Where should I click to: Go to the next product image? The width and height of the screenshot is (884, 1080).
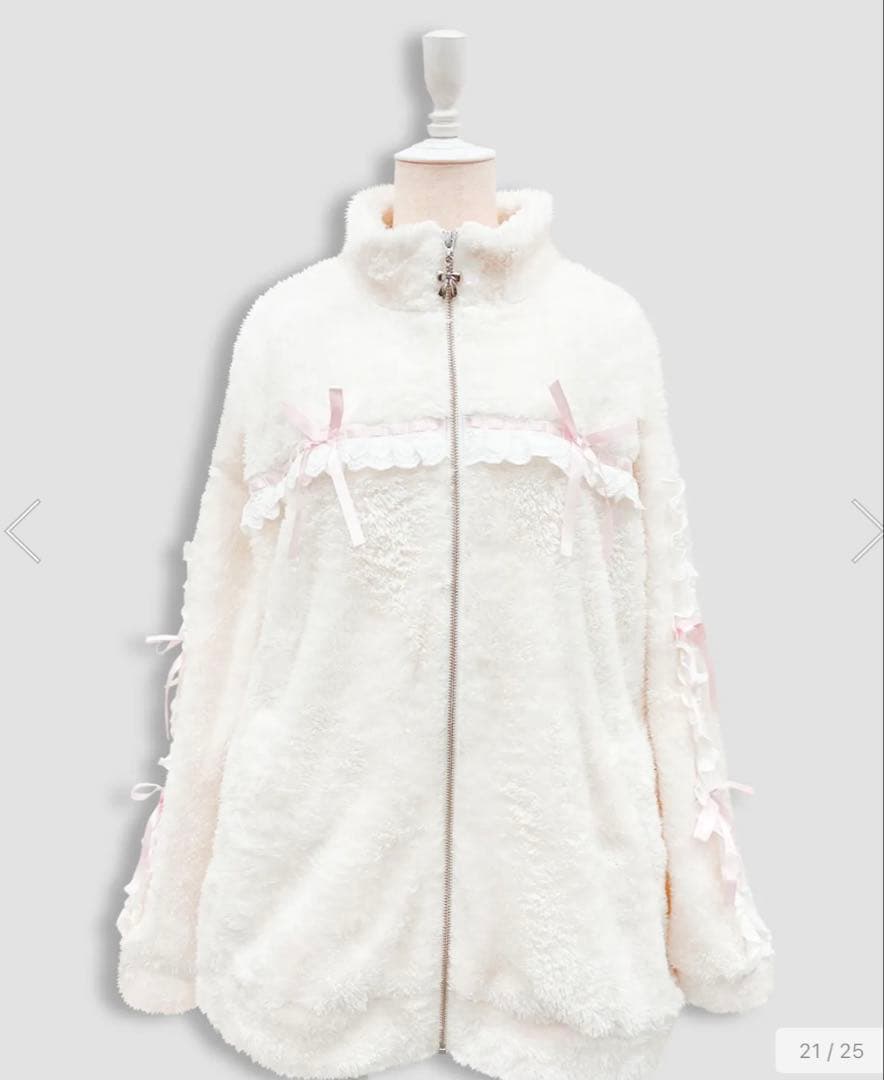pyautogui.click(x=866, y=531)
